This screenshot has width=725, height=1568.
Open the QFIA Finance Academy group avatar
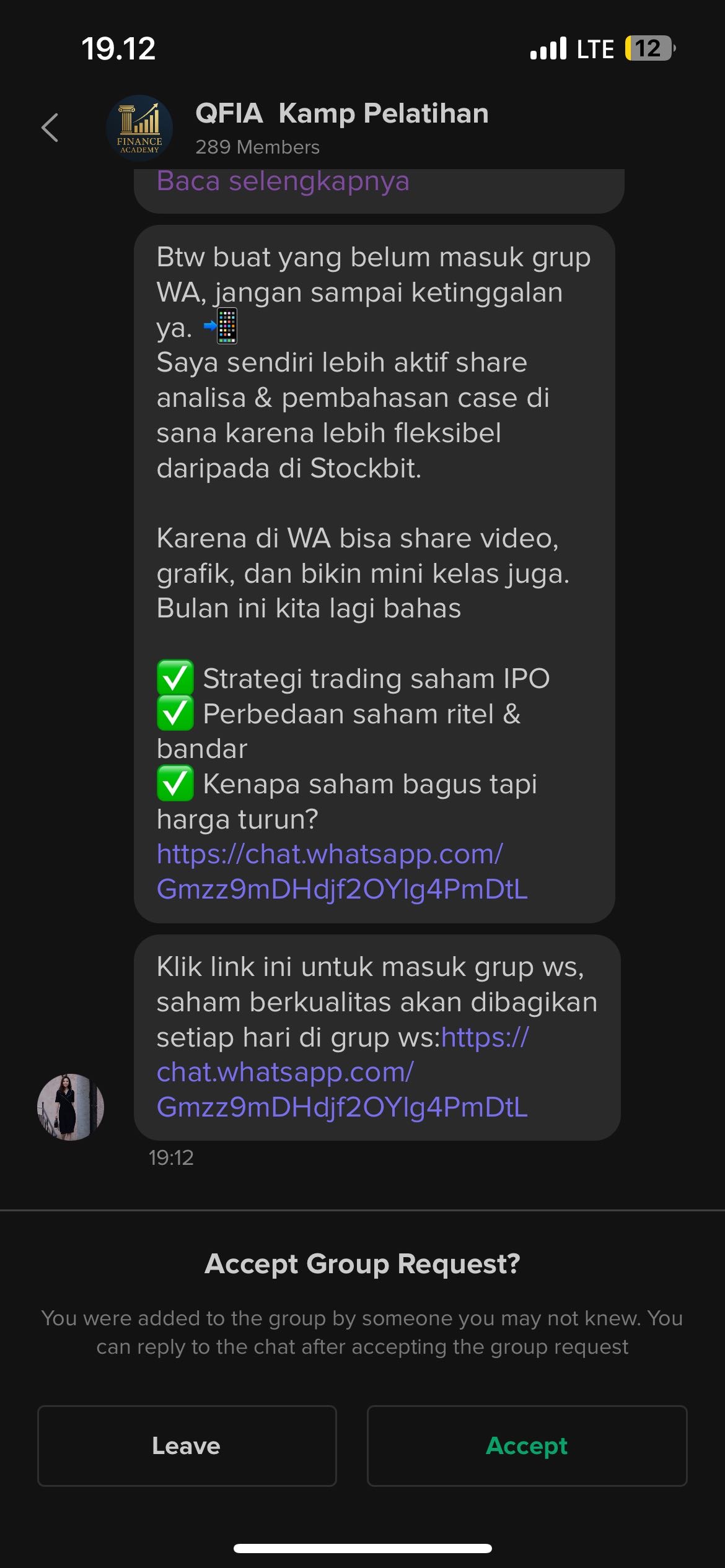pyautogui.click(x=141, y=128)
